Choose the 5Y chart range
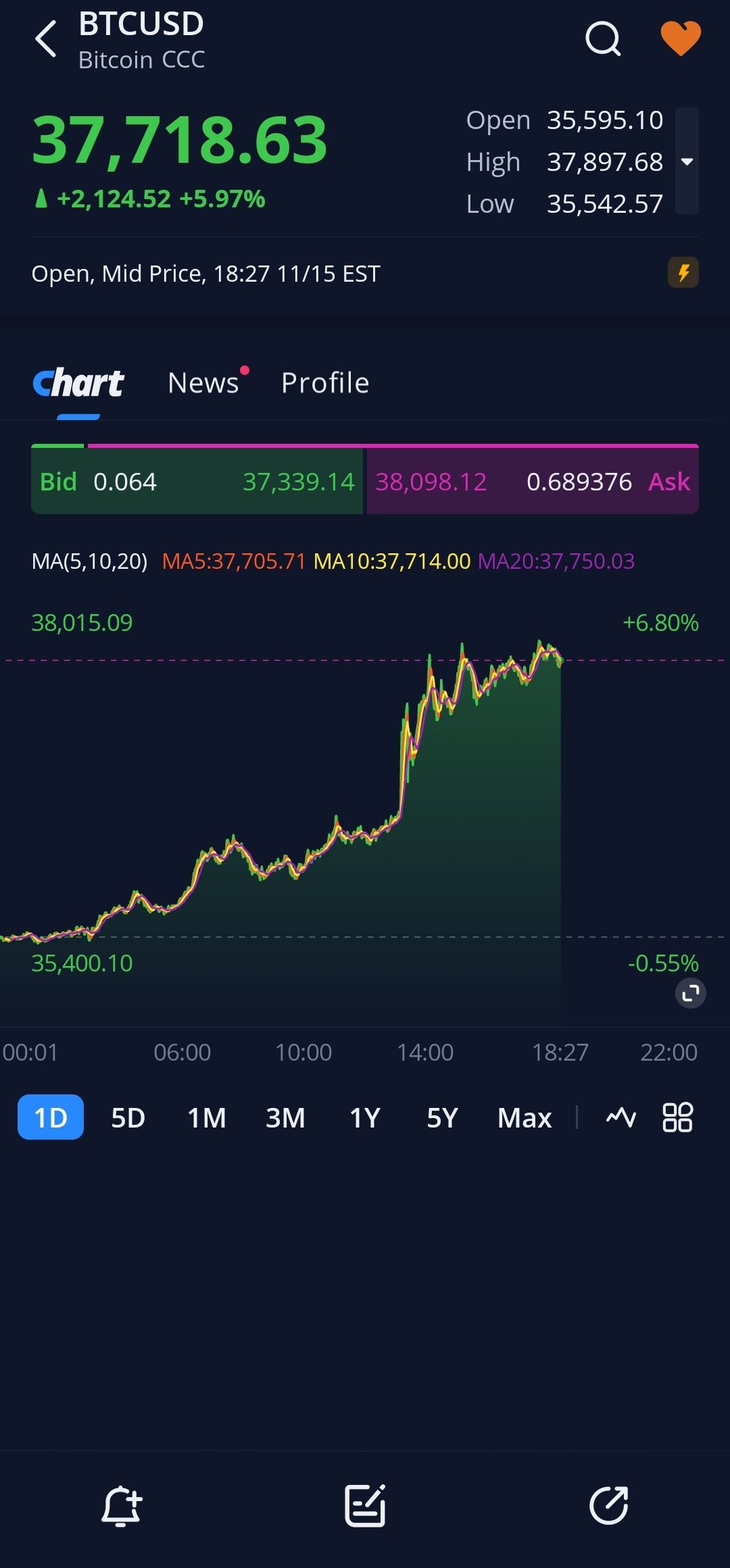730x1568 pixels. (443, 1117)
